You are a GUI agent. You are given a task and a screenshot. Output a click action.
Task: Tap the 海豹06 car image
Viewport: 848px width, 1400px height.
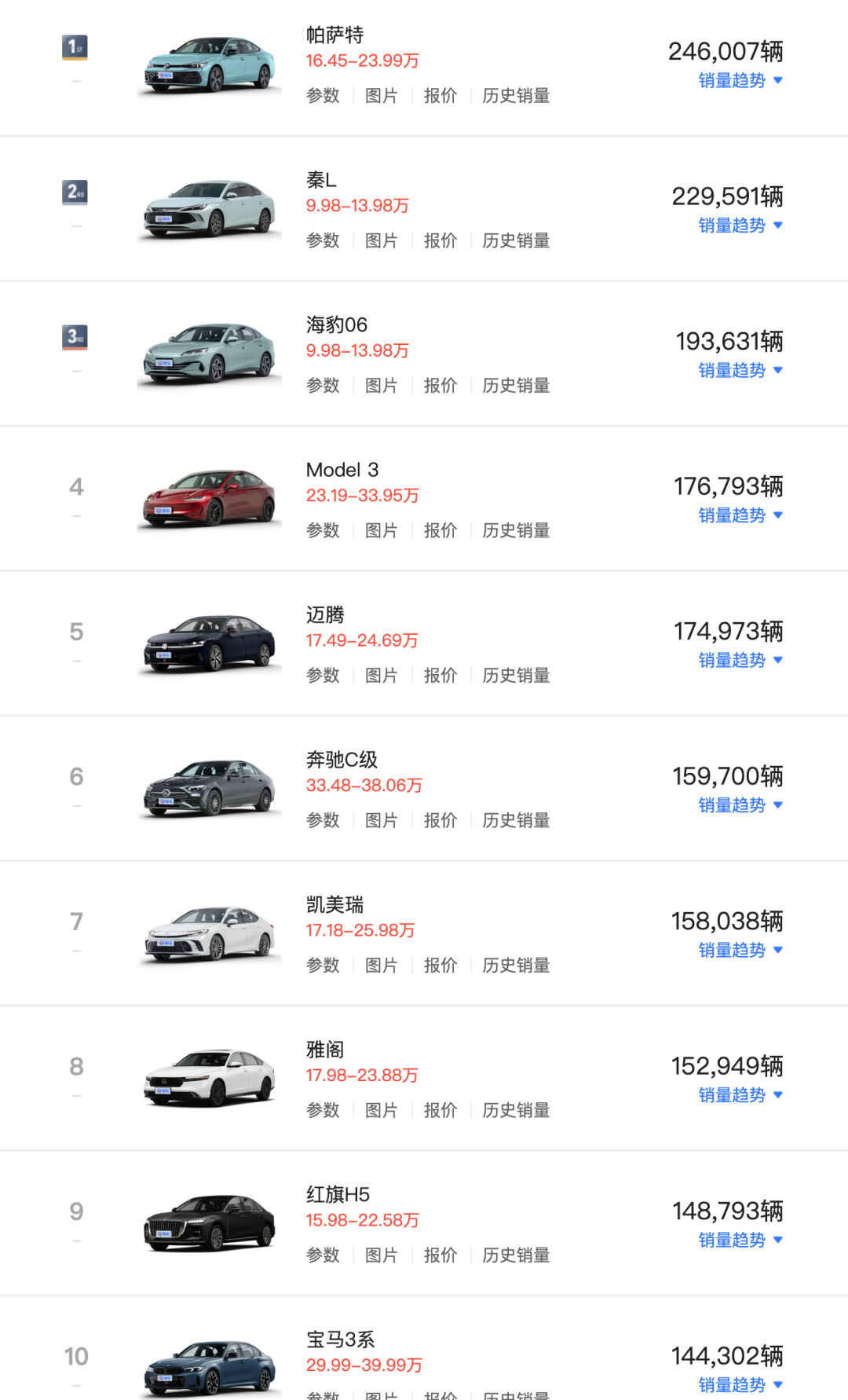coord(210,354)
